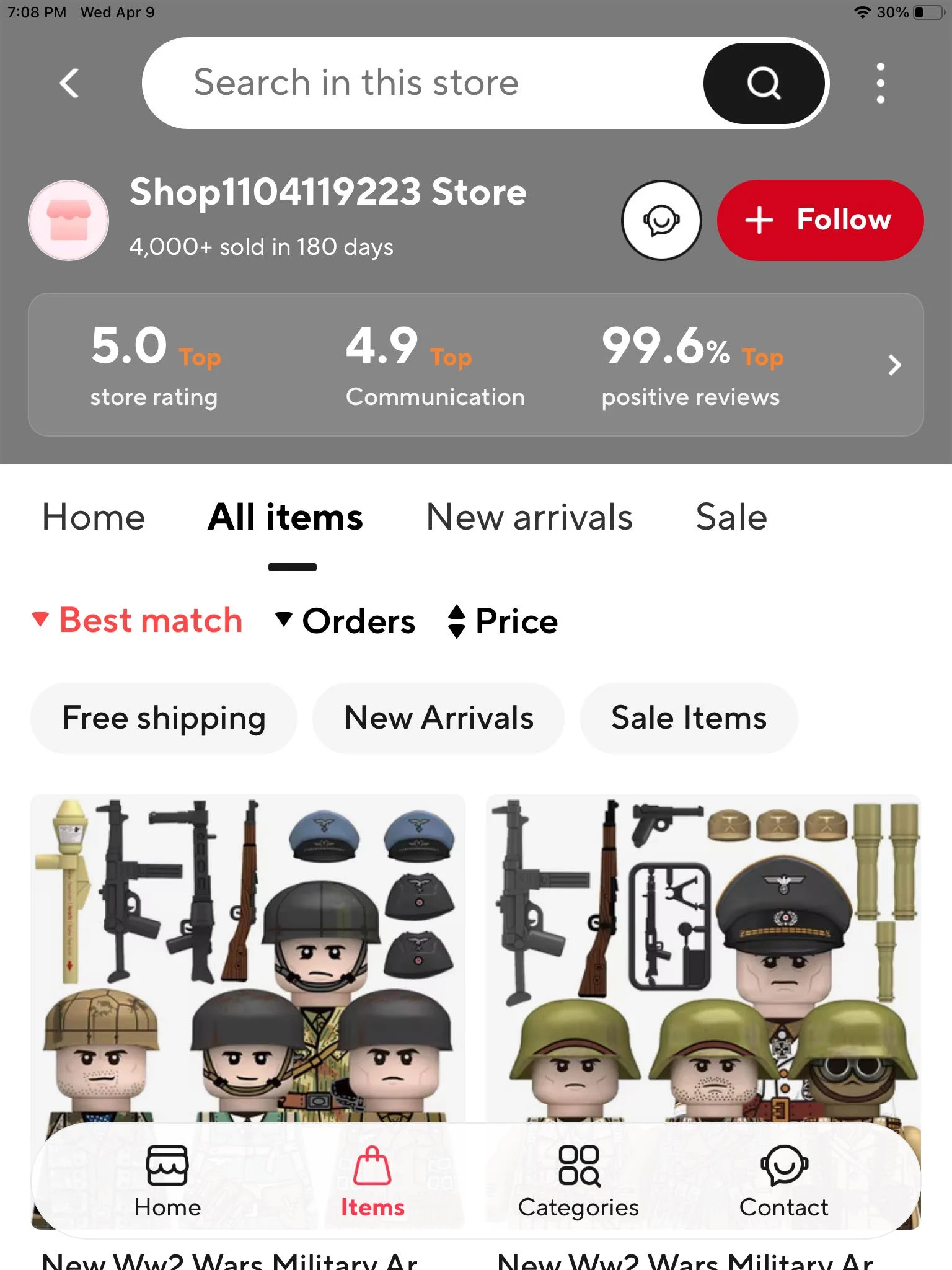Open the Home item in bottom bar

click(x=167, y=1181)
